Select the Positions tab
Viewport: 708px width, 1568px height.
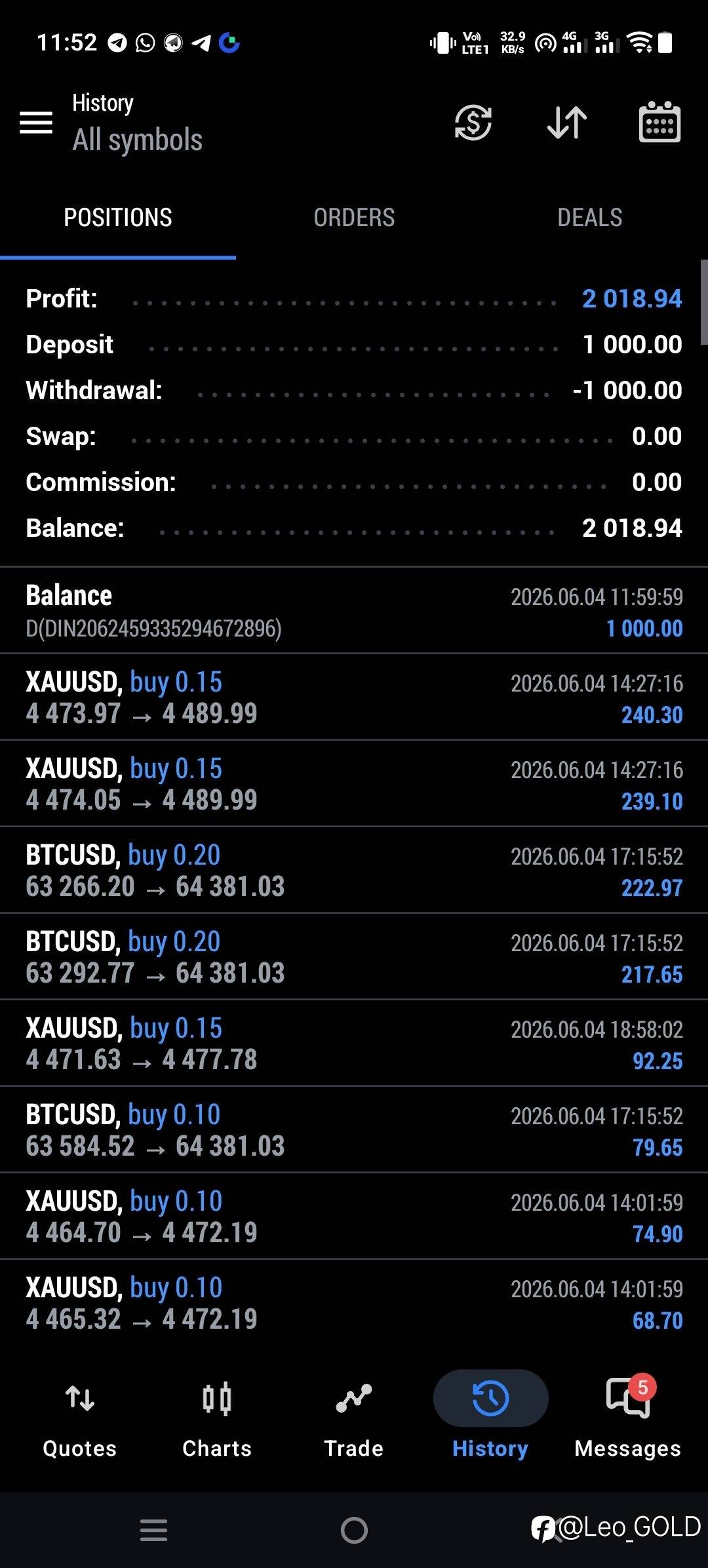pyautogui.click(x=118, y=218)
